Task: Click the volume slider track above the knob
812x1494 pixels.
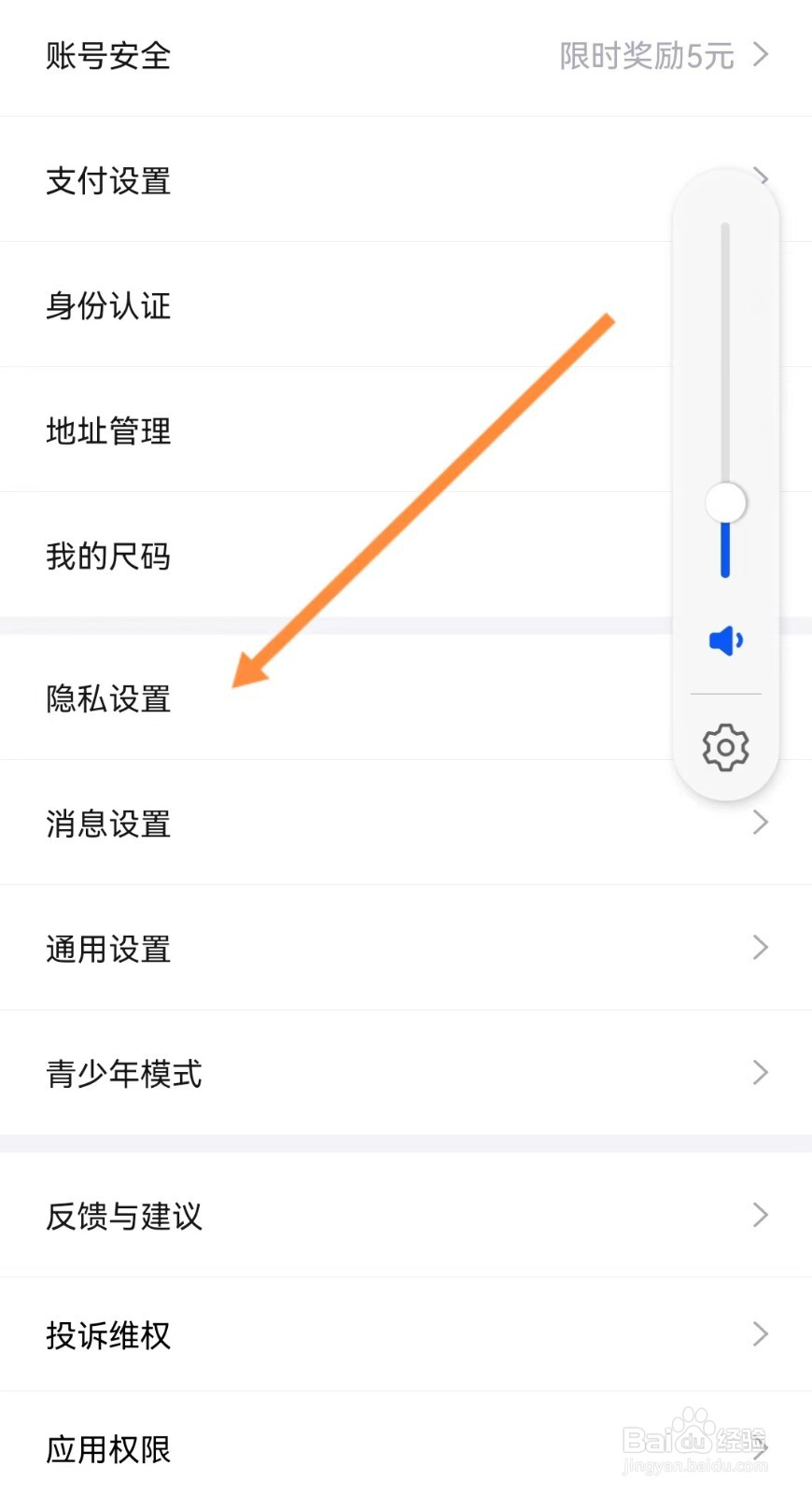Action: [725, 355]
